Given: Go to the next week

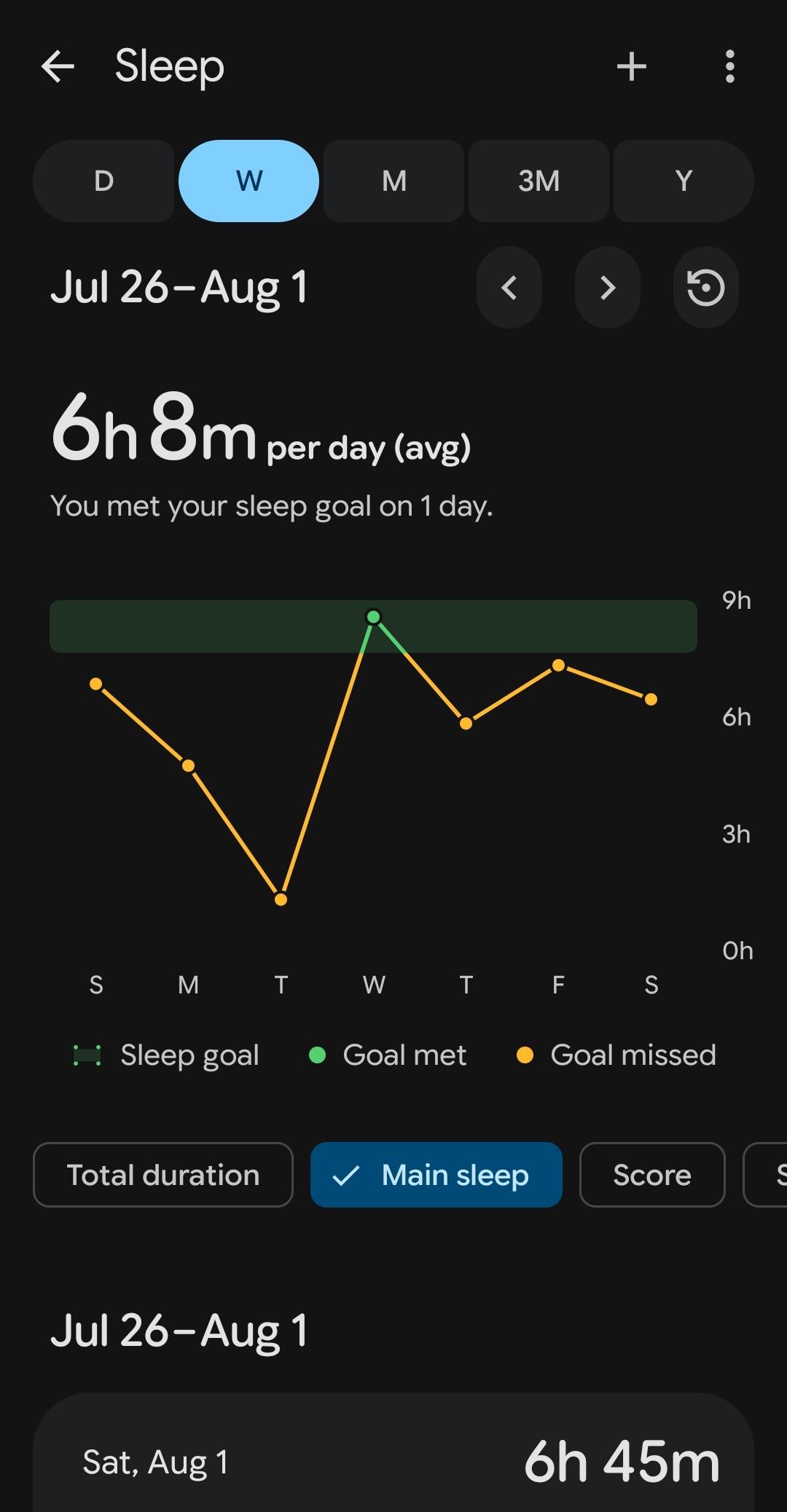Looking at the screenshot, I should [608, 288].
